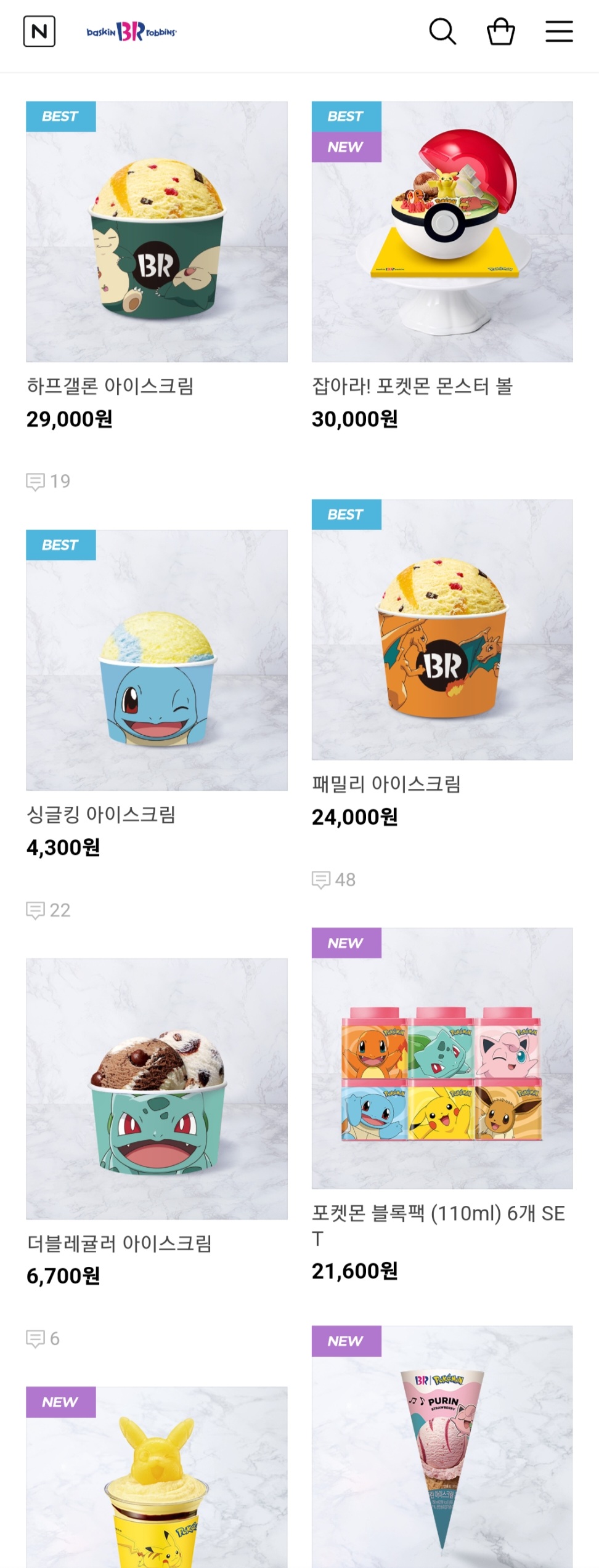The width and height of the screenshot is (599, 1568).
Task: View 잡아라! 포켓몬 몬스터 볼 product
Action: coord(442,232)
